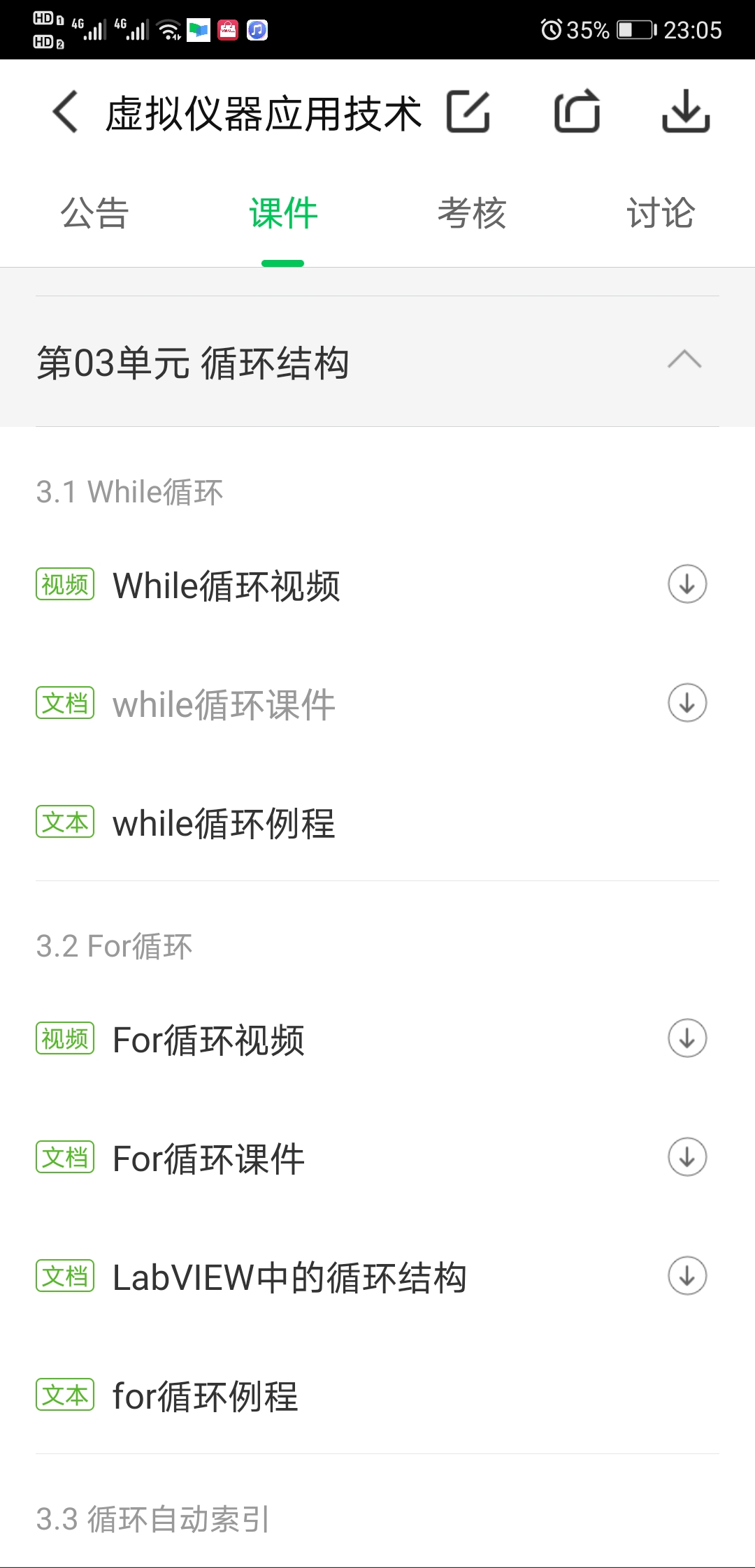Screen dimensions: 755x1568
Task: Open the For循环课件 document
Action: coord(208,1159)
